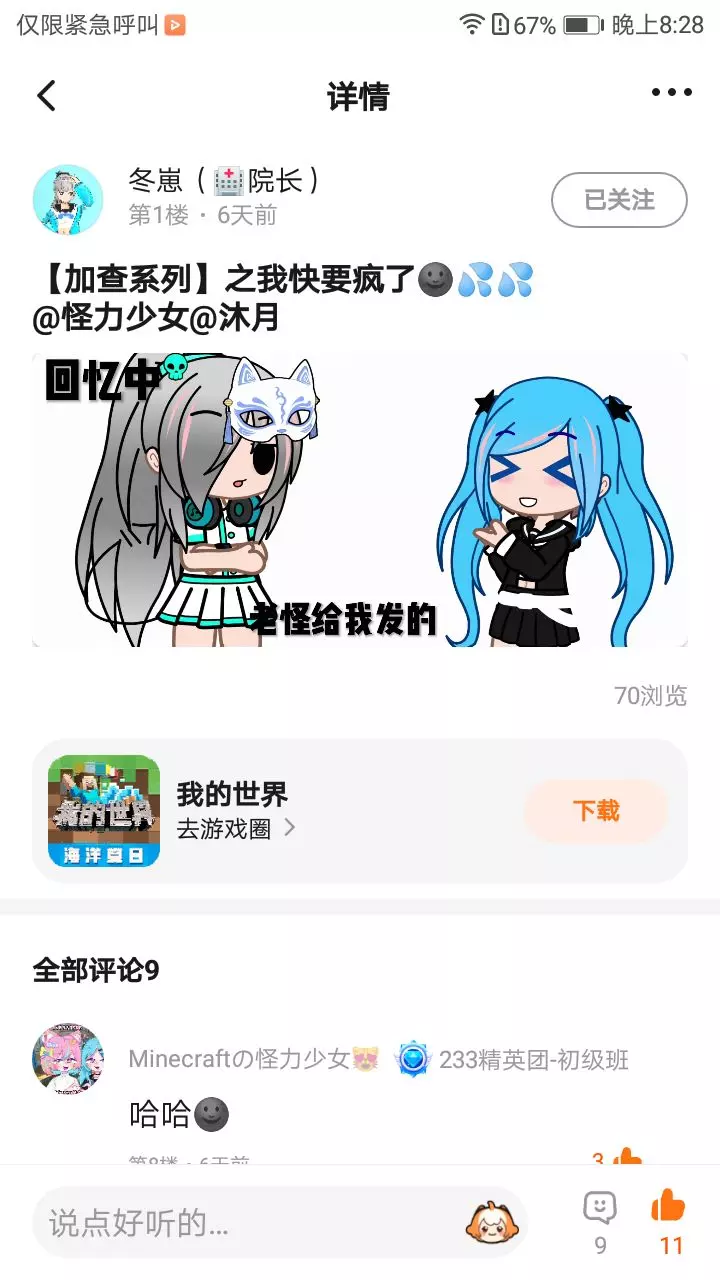Screen dimensions: 720x1280
Task: Like the post with thumbs-up icon
Action: coord(670,1222)
